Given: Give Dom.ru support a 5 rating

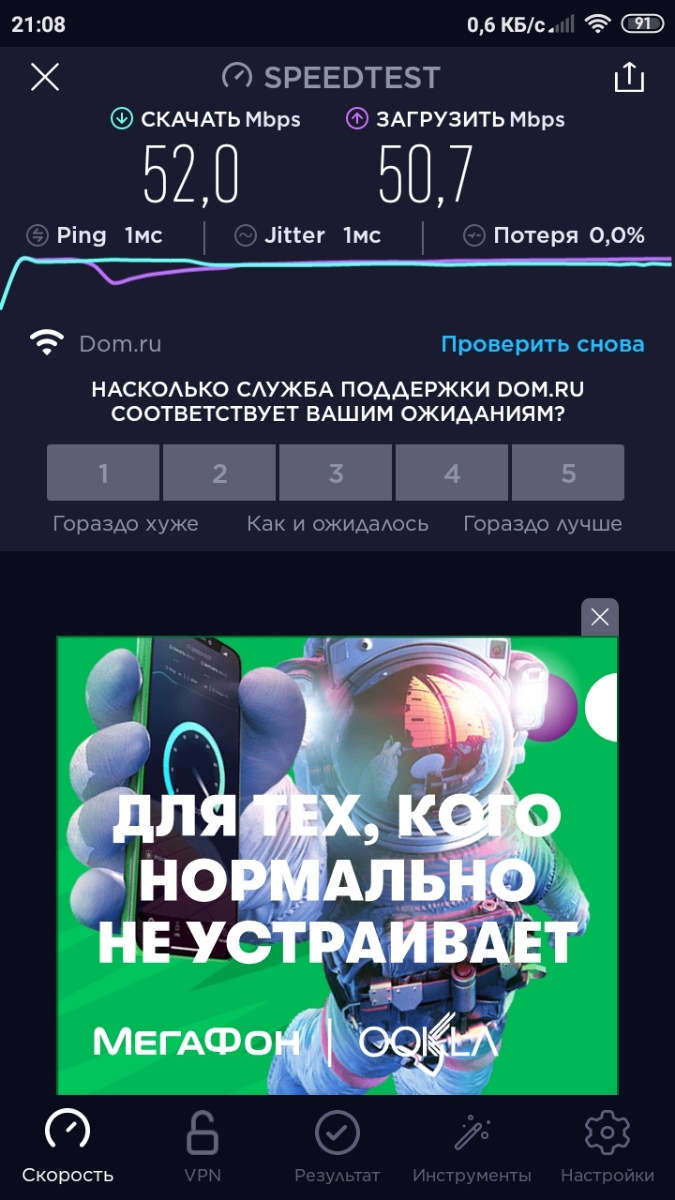Looking at the screenshot, I should (568, 473).
